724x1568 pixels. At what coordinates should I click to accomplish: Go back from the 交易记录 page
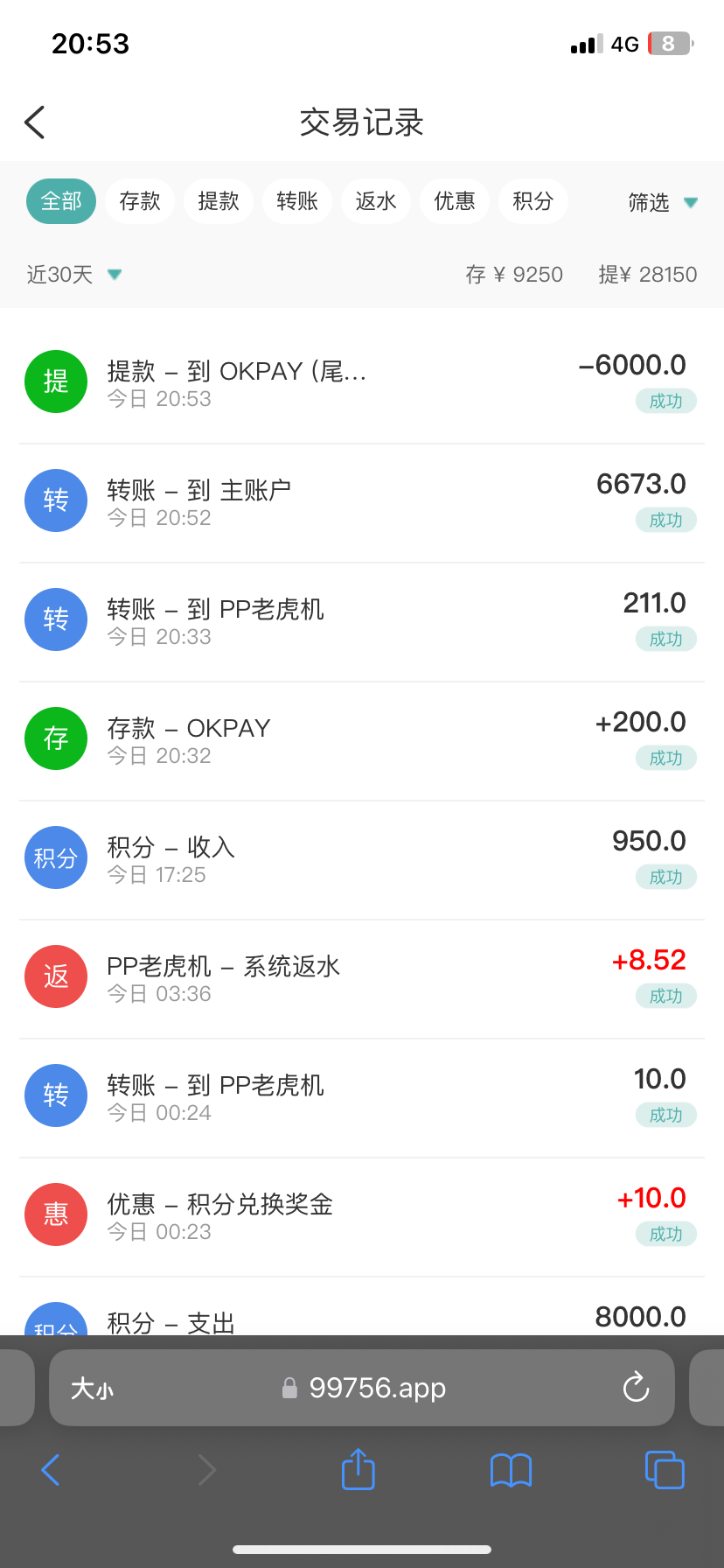(x=35, y=122)
